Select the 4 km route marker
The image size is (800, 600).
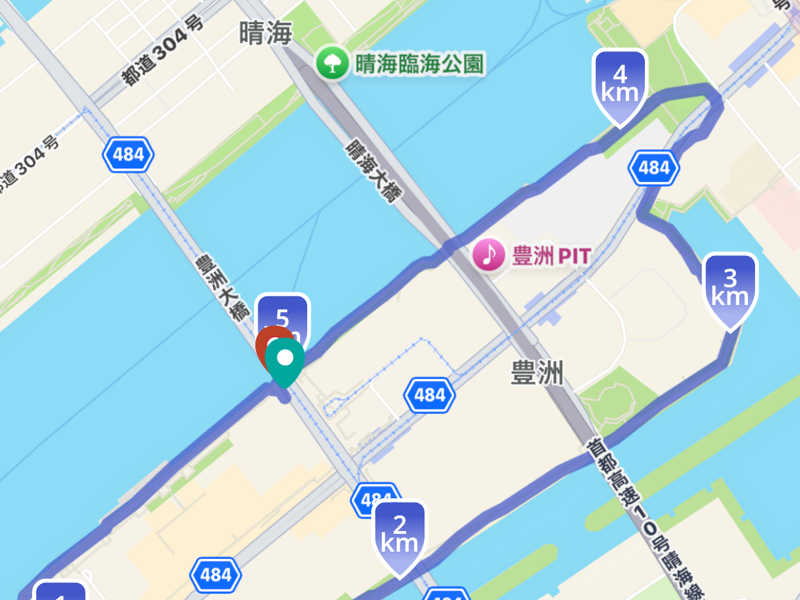[621, 84]
